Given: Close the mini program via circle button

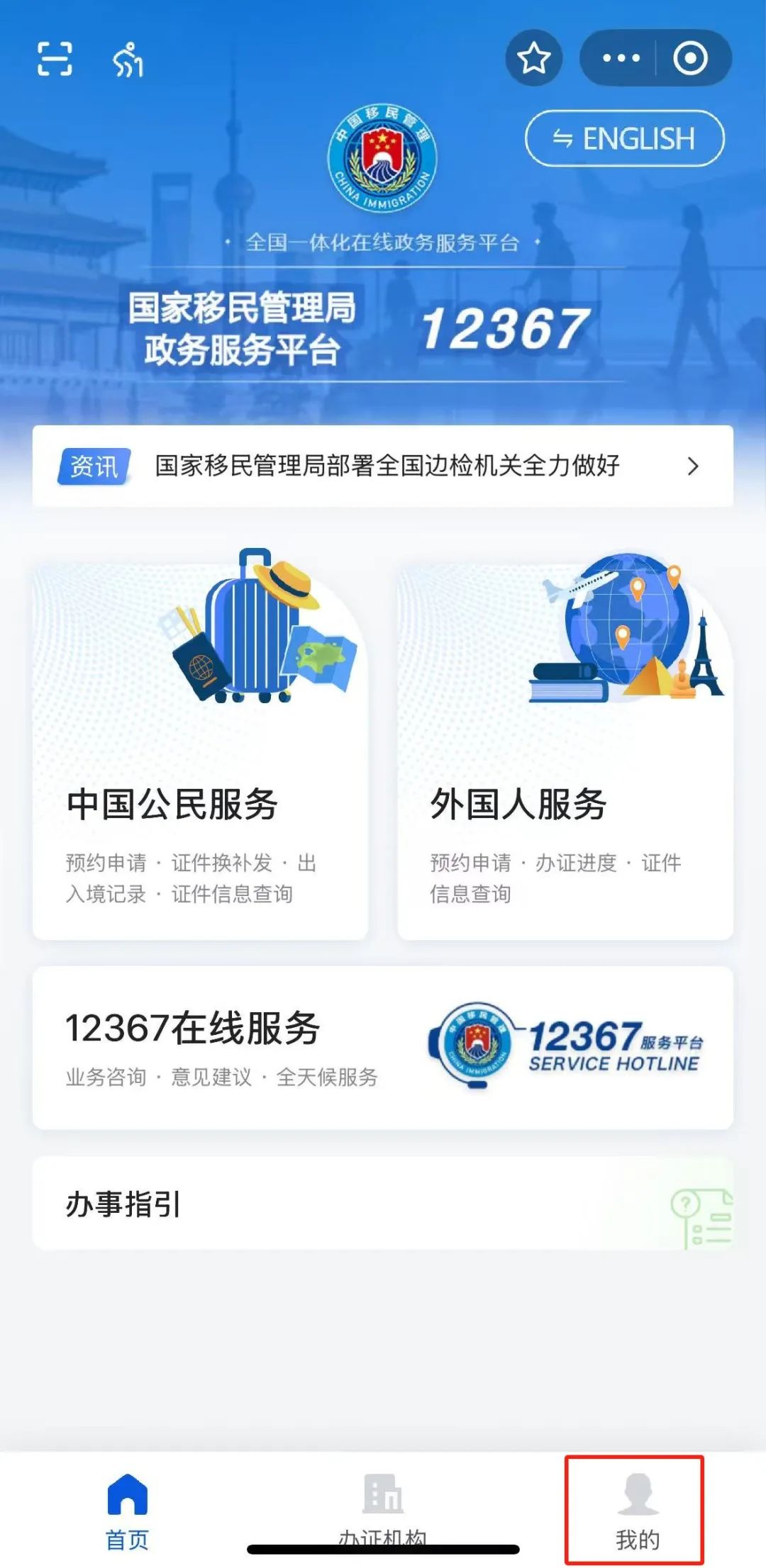Looking at the screenshot, I should coord(690,58).
